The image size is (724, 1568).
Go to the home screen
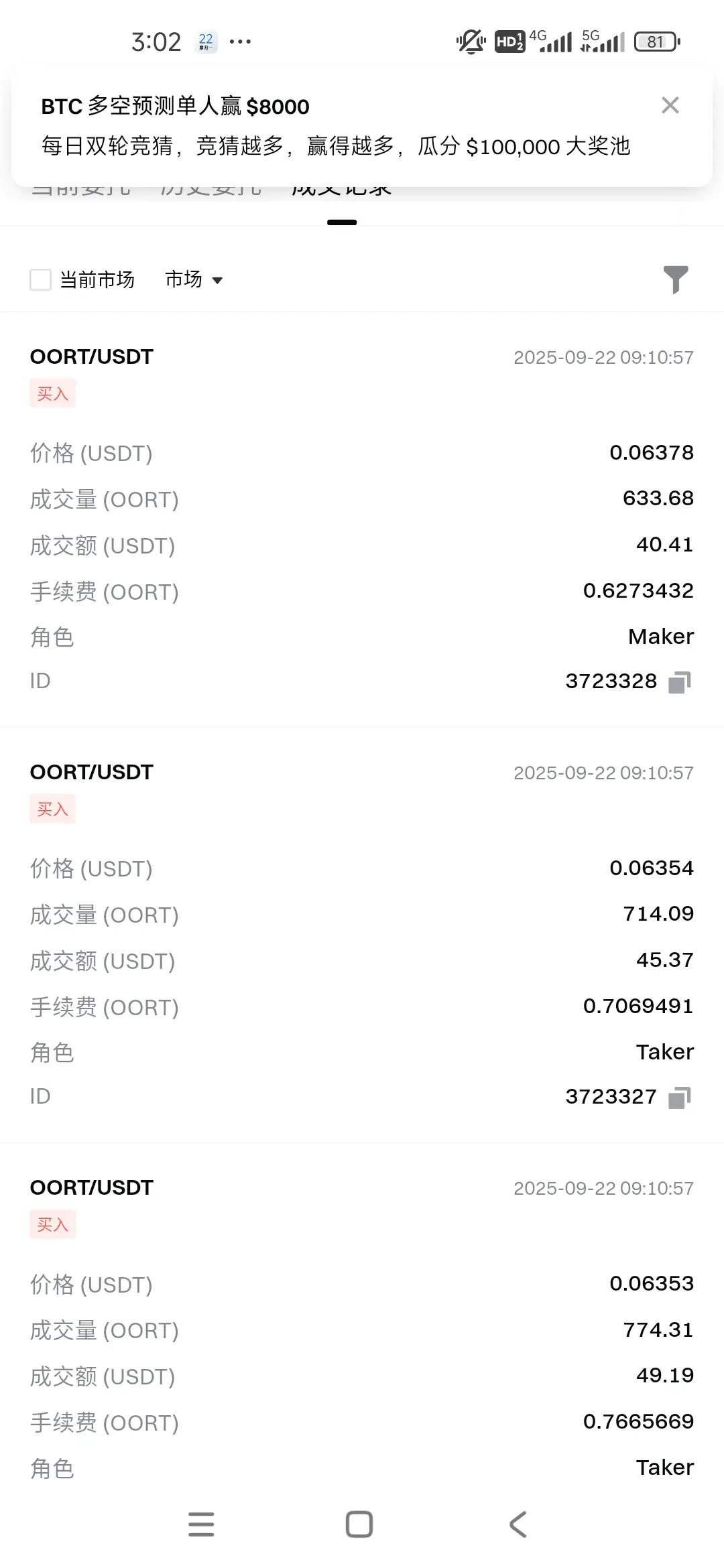point(359,1524)
